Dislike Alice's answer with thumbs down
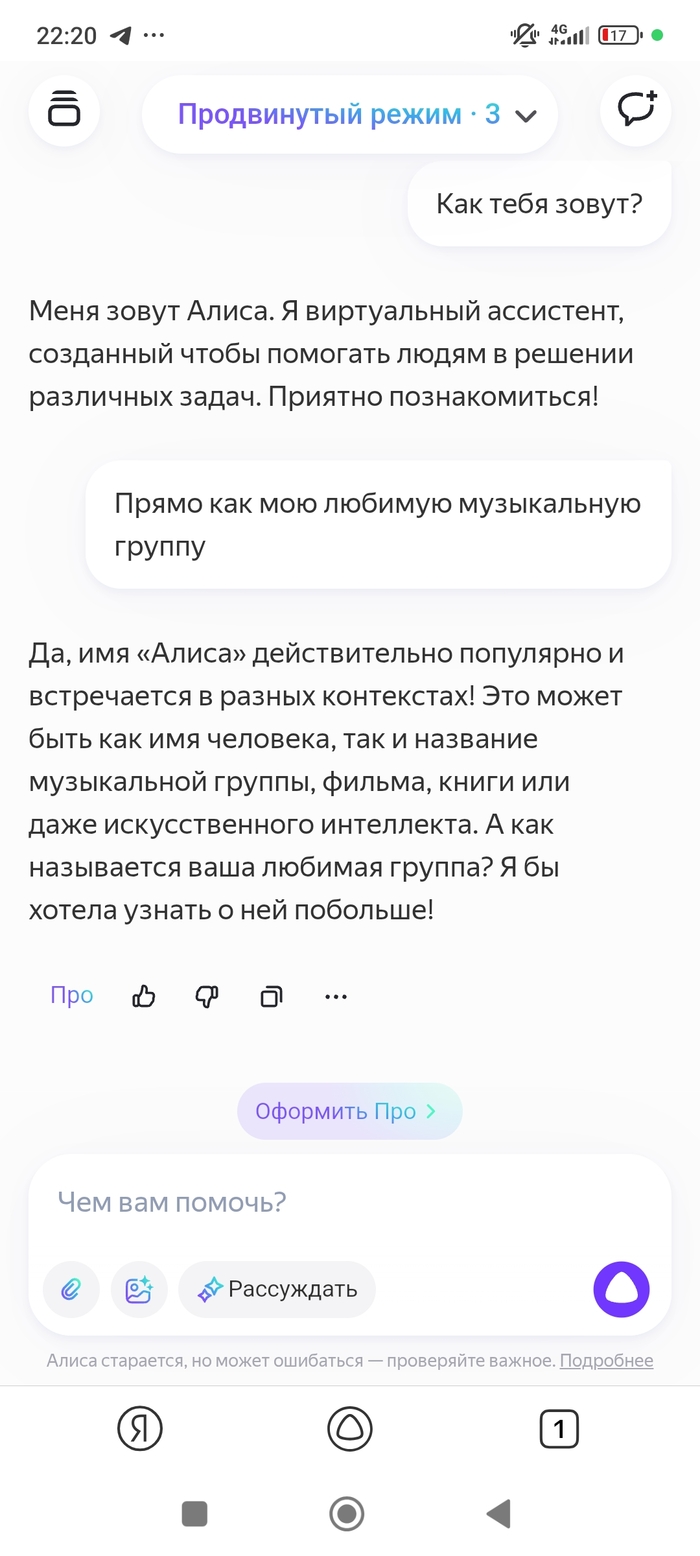The image size is (700, 1556). point(207,996)
